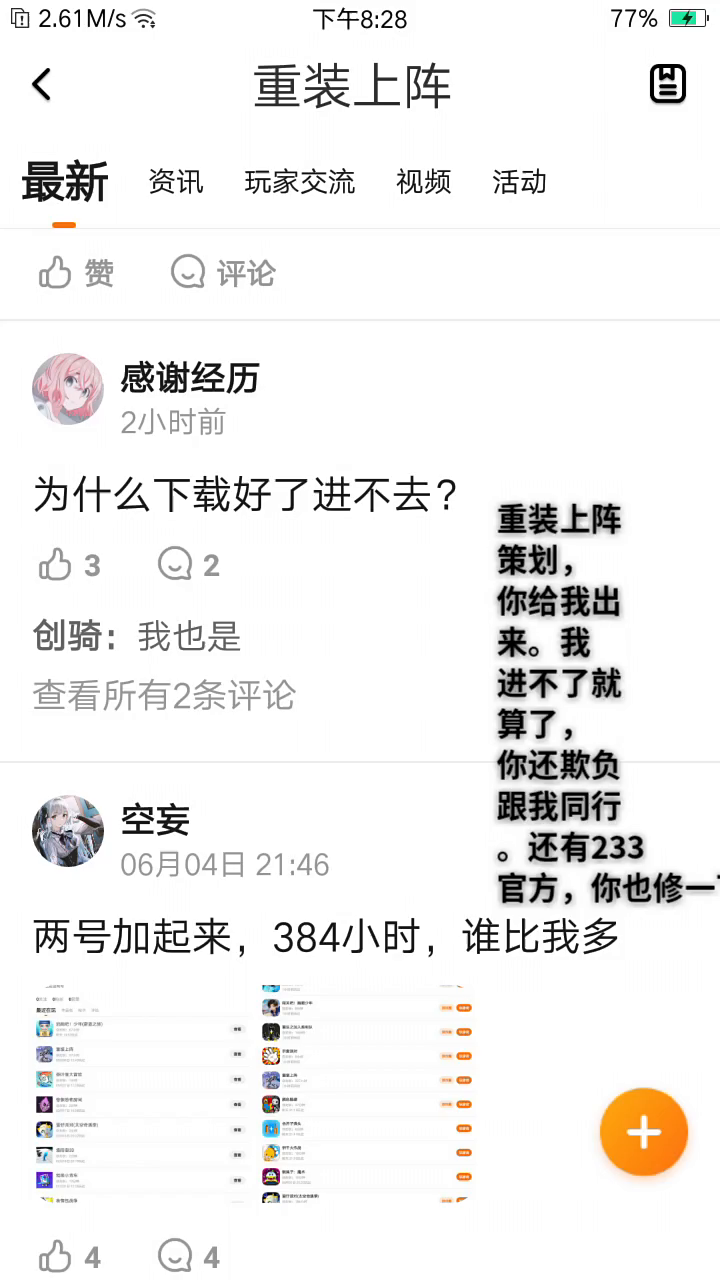Open first screenshot in 空妄's post
This screenshot has height=1280, width=720.
tap(140, 1092)
